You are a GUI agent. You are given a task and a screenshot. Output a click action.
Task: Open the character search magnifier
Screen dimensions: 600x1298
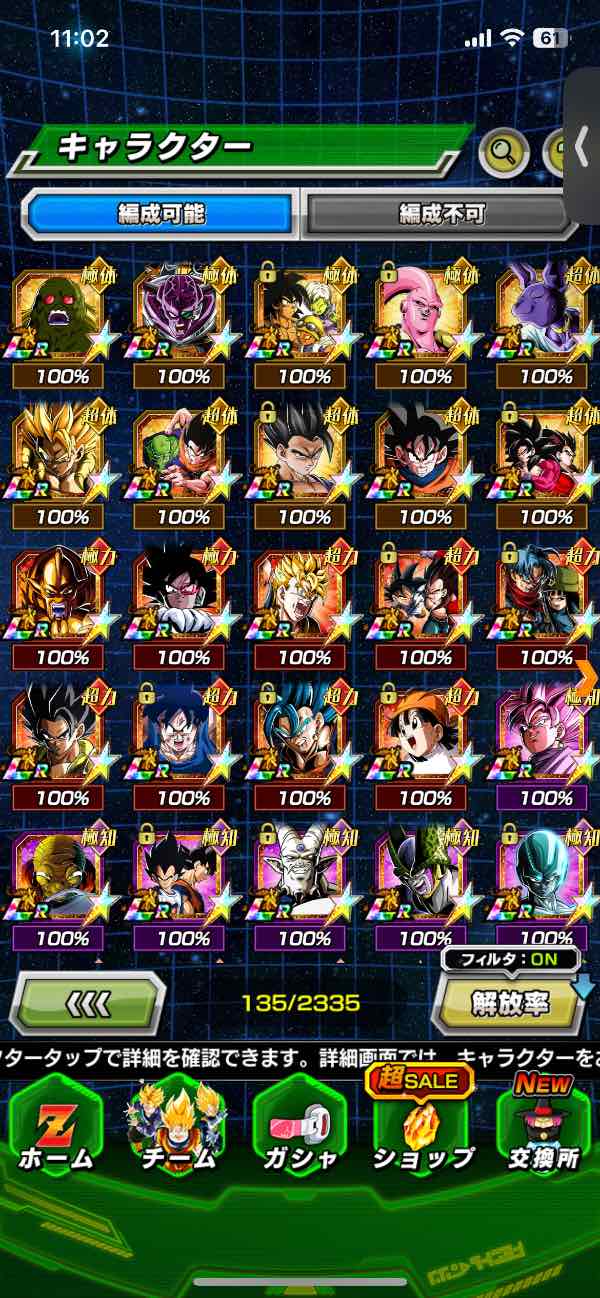[x=504, y=153]
